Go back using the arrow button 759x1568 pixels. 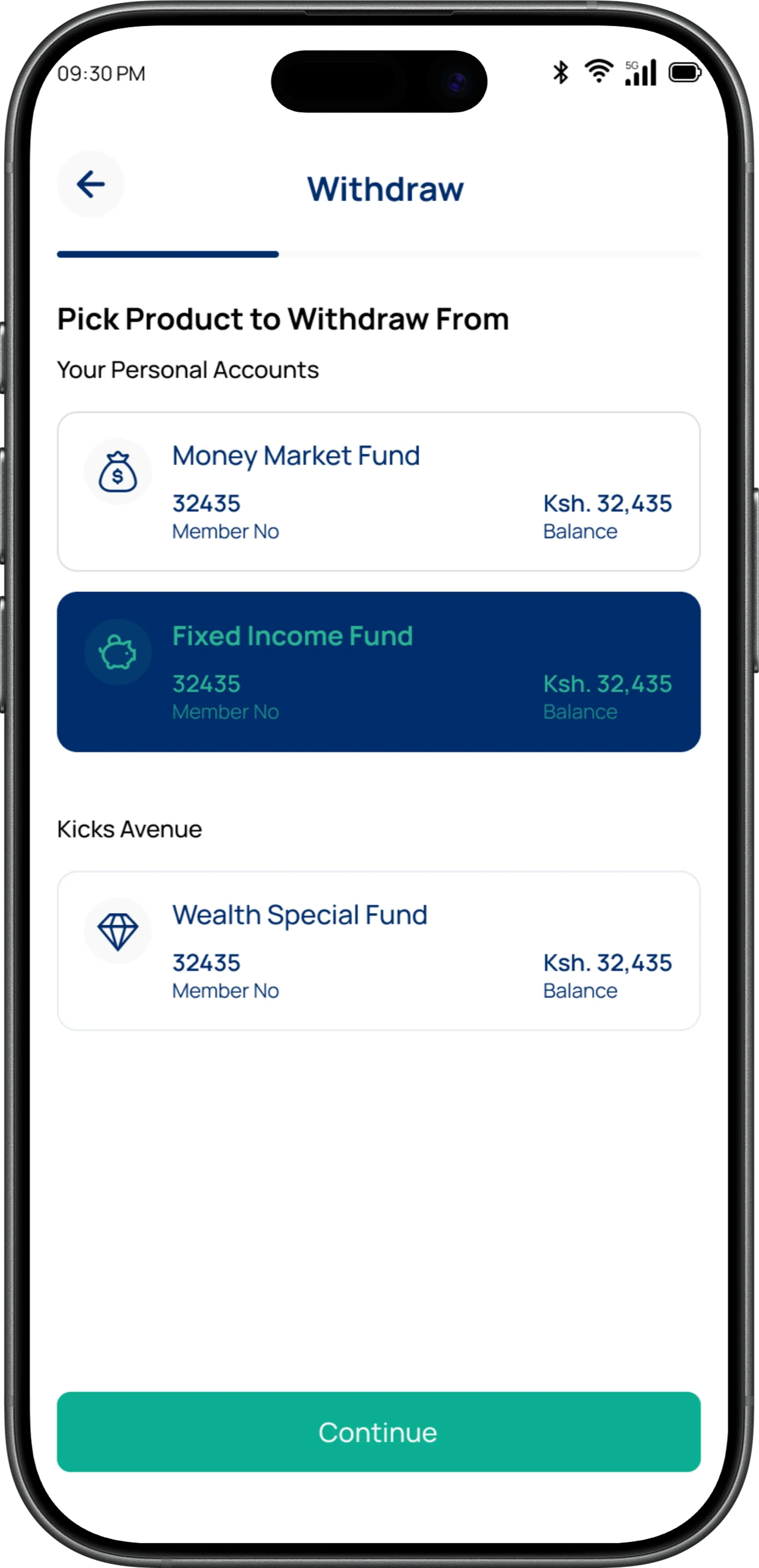coord(90,184)
